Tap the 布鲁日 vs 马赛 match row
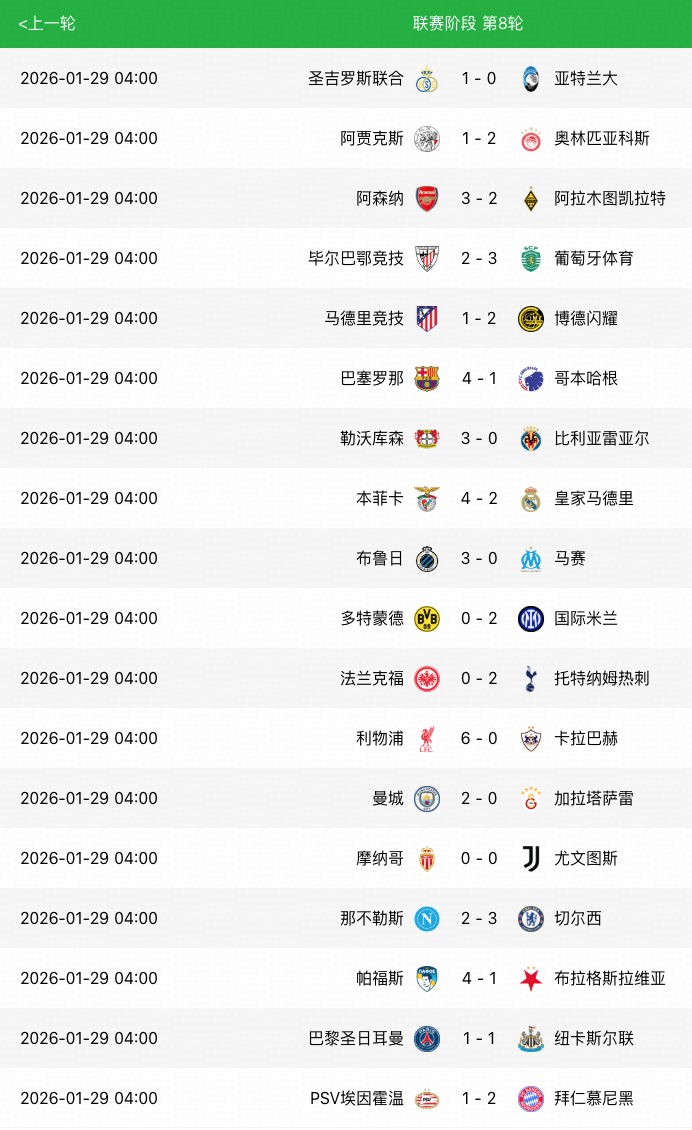This screenshot has height=1130, width=692. [x=478, y=558]
